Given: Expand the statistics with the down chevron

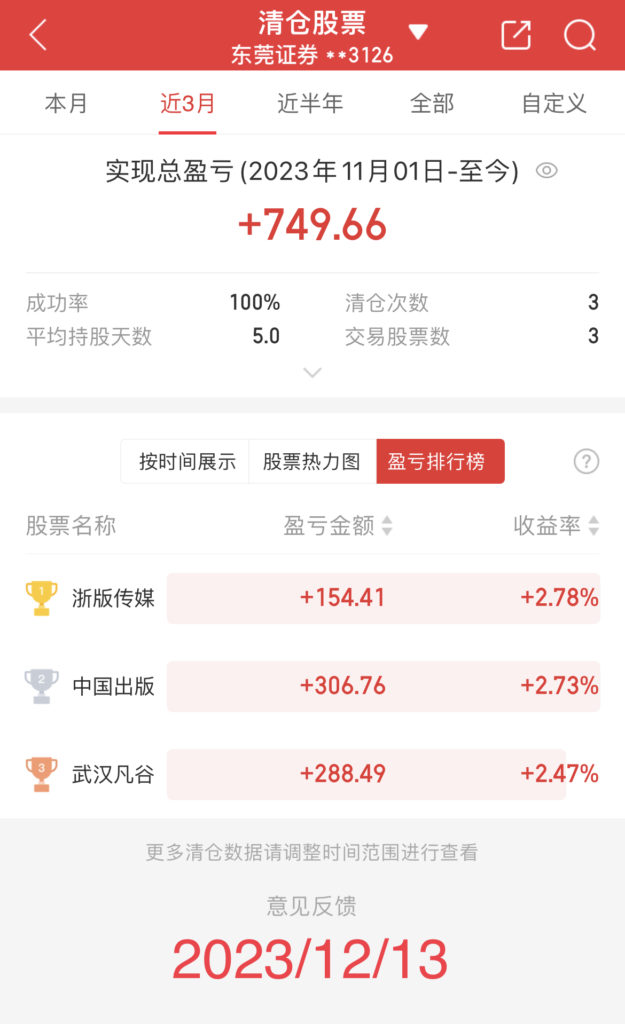Looking at the screenshot, I should [312, 373].
